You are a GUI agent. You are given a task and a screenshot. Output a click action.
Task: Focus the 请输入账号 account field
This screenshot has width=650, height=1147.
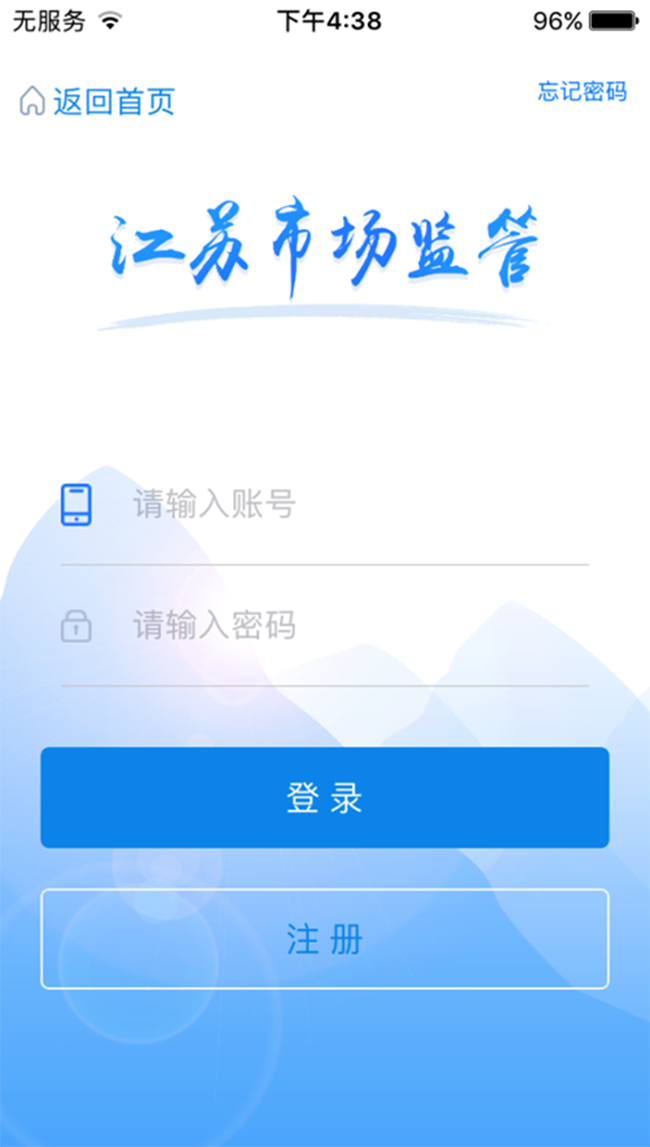click(325, 505)
